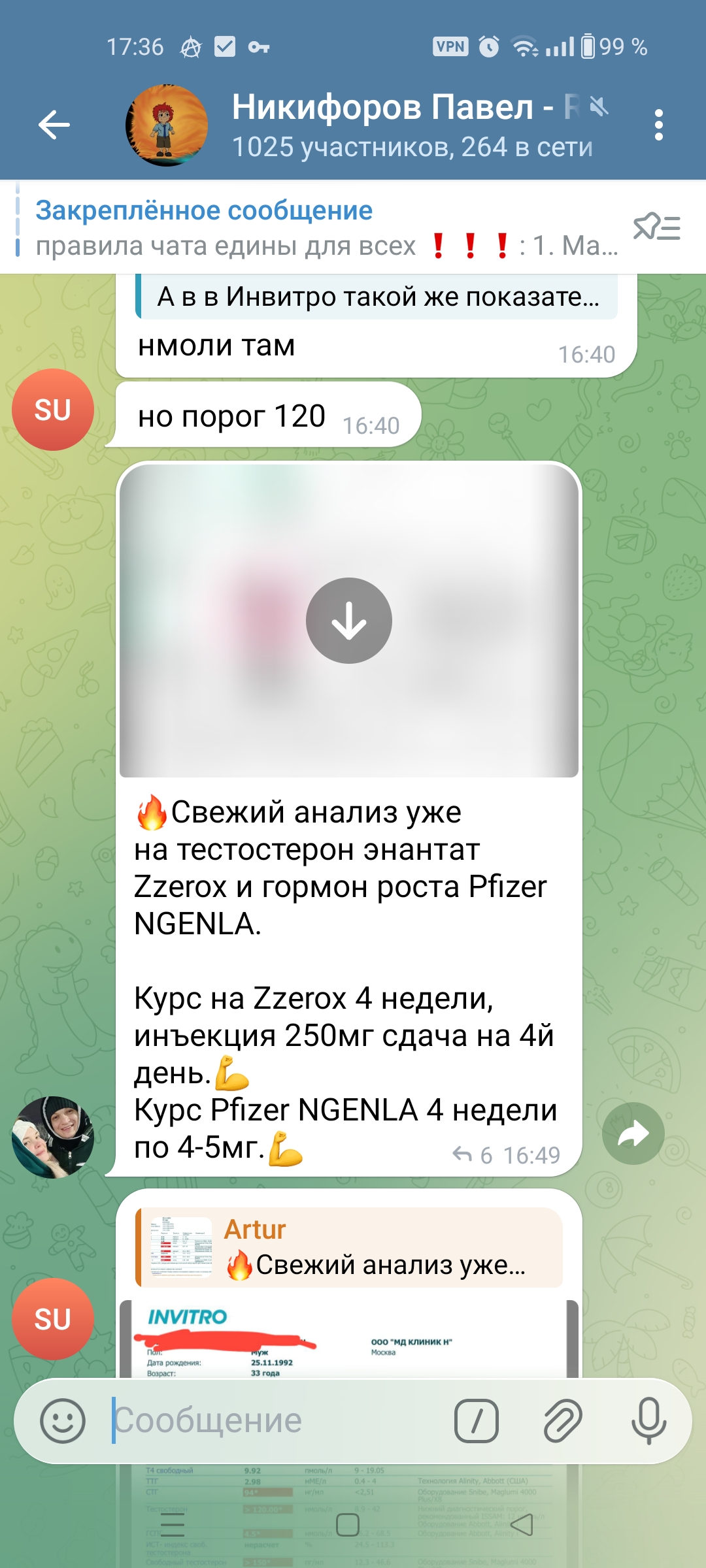Open the Никифоров Павел group info
Image resolution: width=706 pixels, height=1568 pixels.
(x=412, y=125)
